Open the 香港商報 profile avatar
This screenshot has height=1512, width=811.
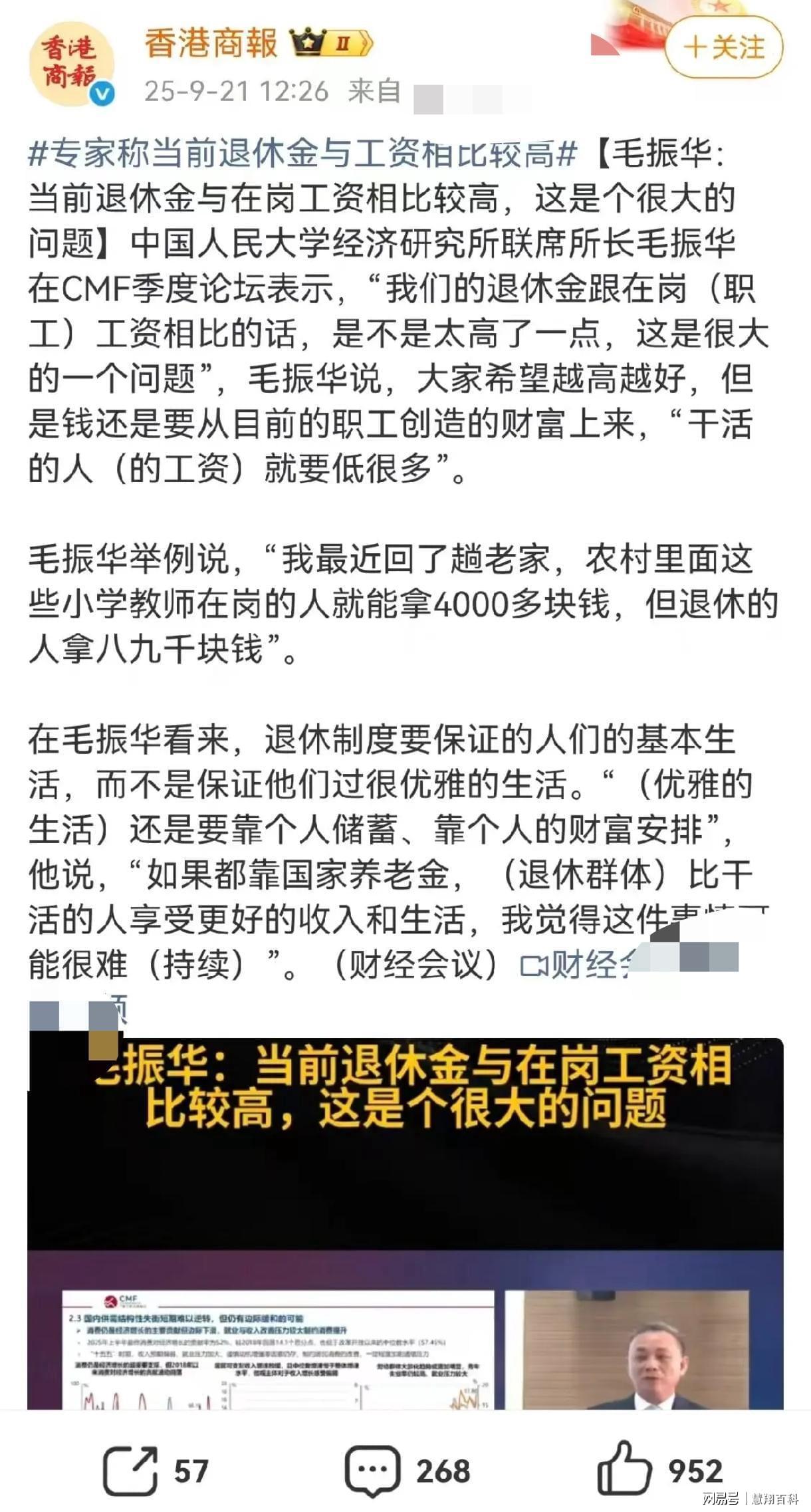tap(71, 64)
